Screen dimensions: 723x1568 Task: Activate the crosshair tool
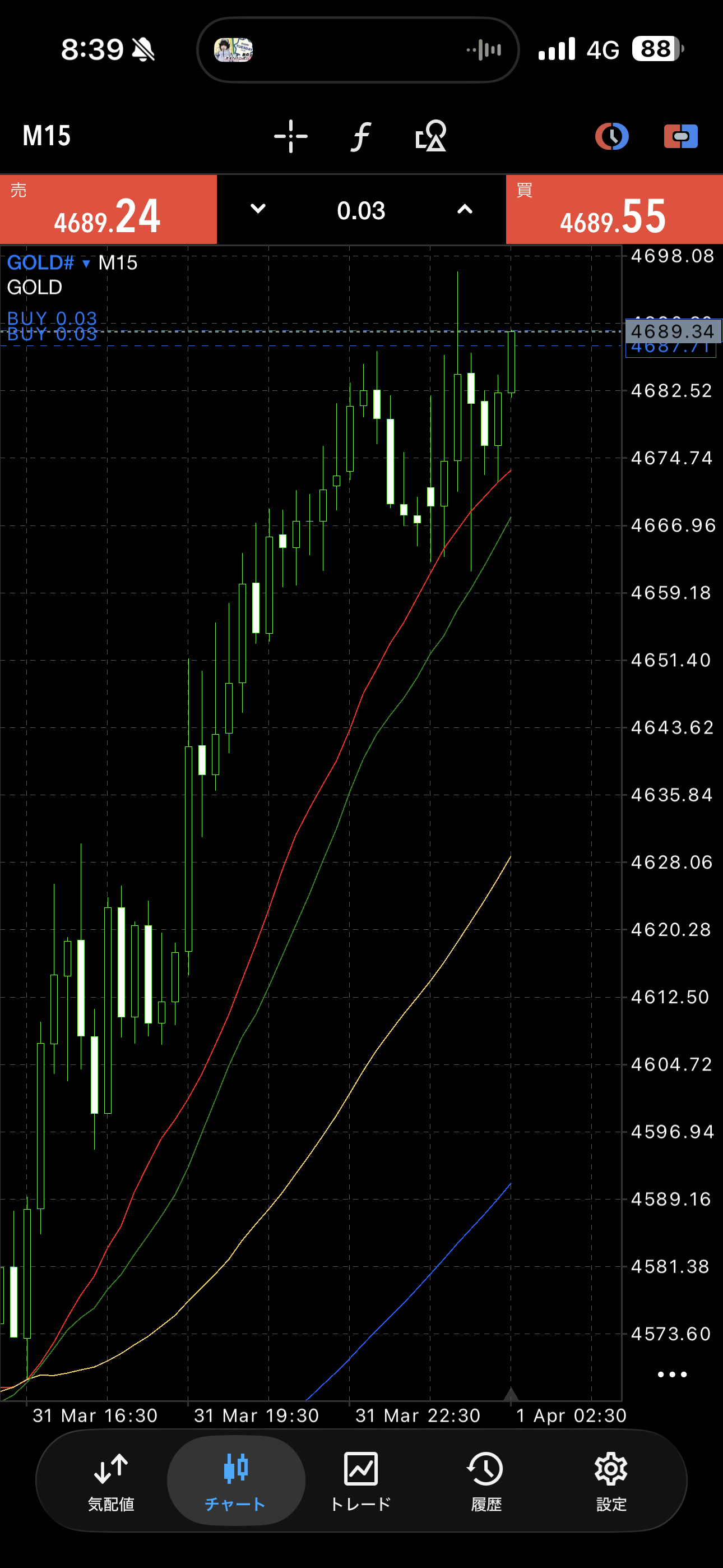tap(291, 136)
